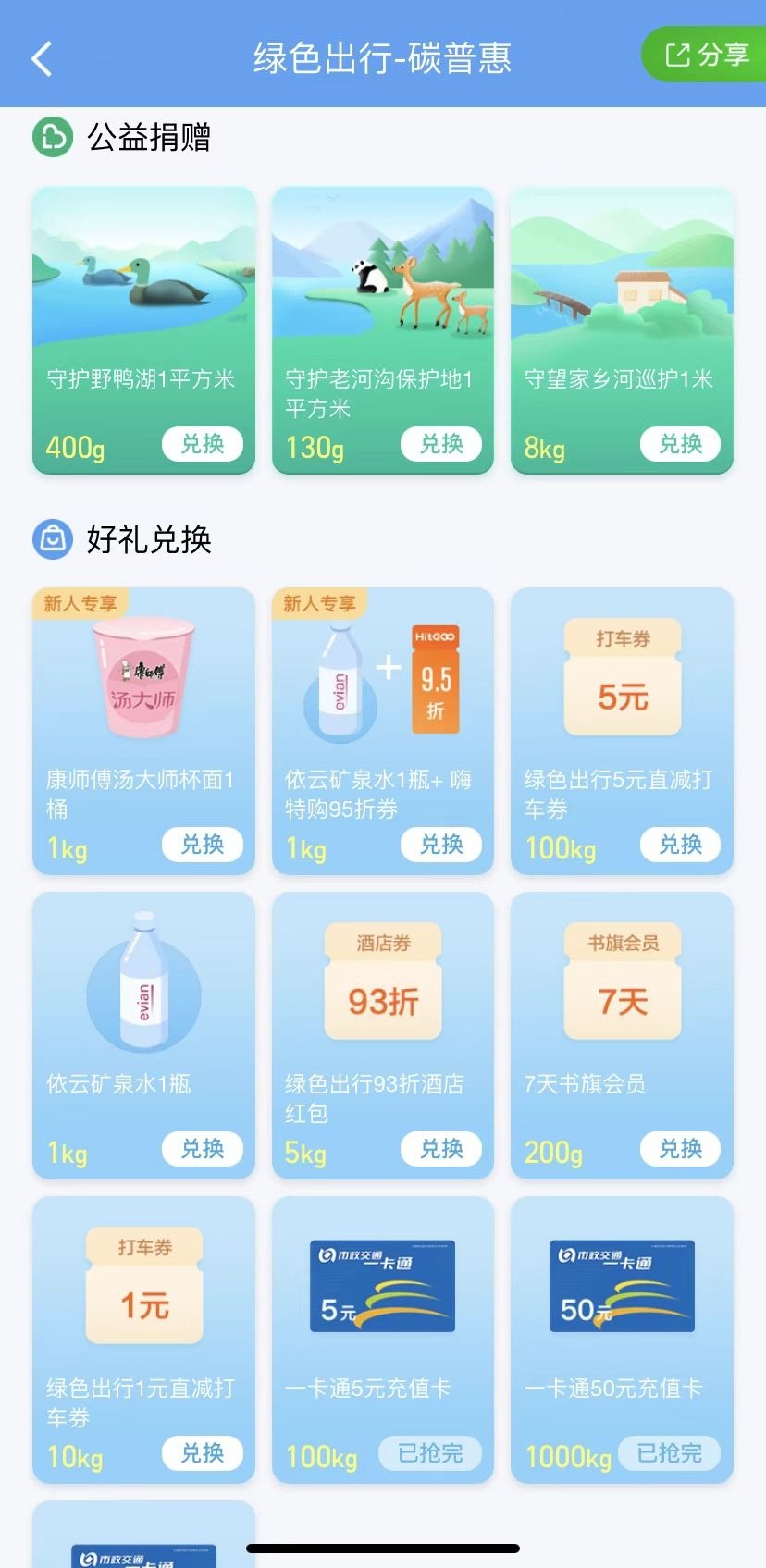Screen dimensions: 766x1568
Task: Redeem 守护野鸭湖1平方米 for 400g
Action: coord(202,444)
